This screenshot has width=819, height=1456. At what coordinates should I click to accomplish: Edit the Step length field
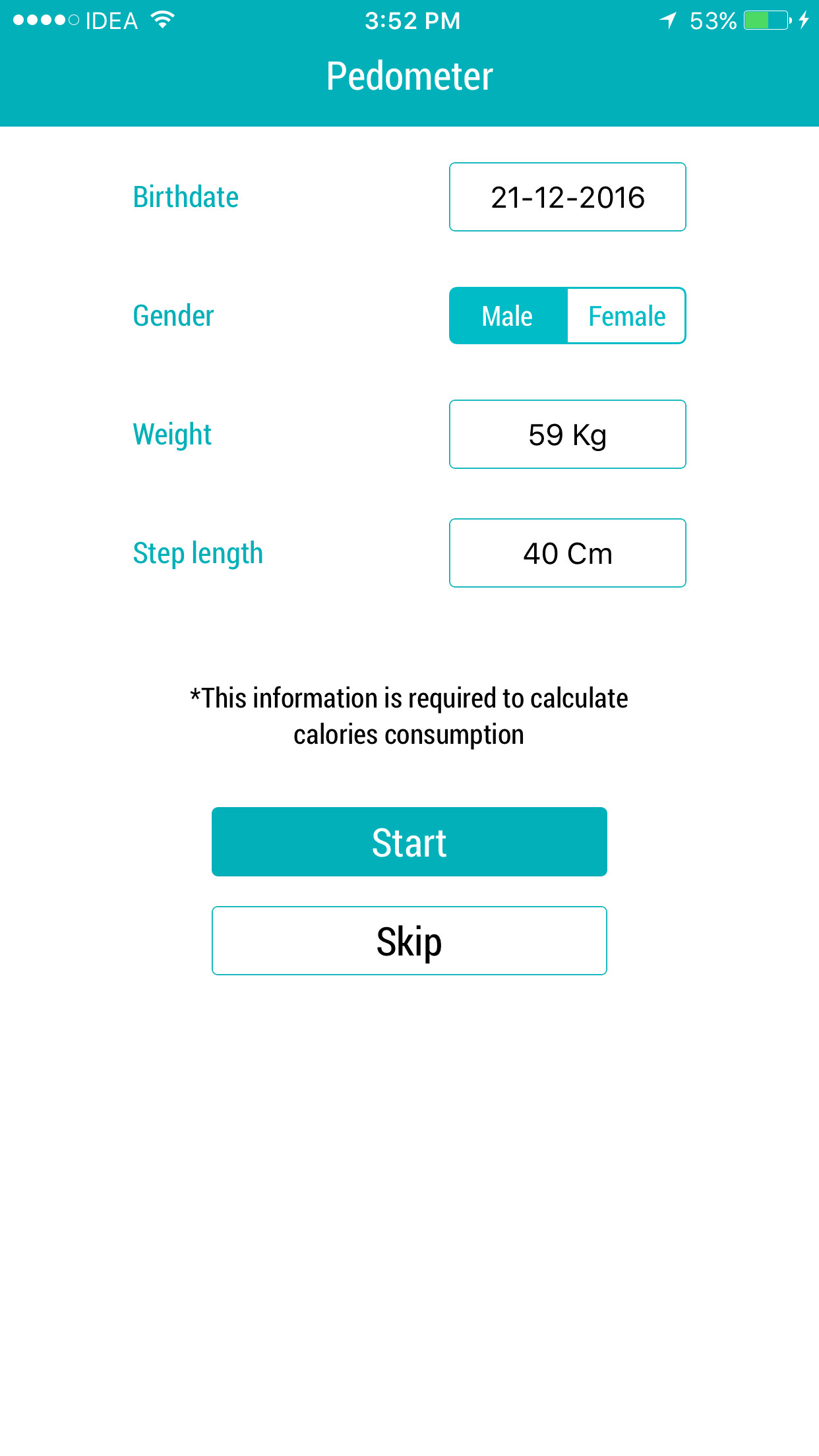567,553
